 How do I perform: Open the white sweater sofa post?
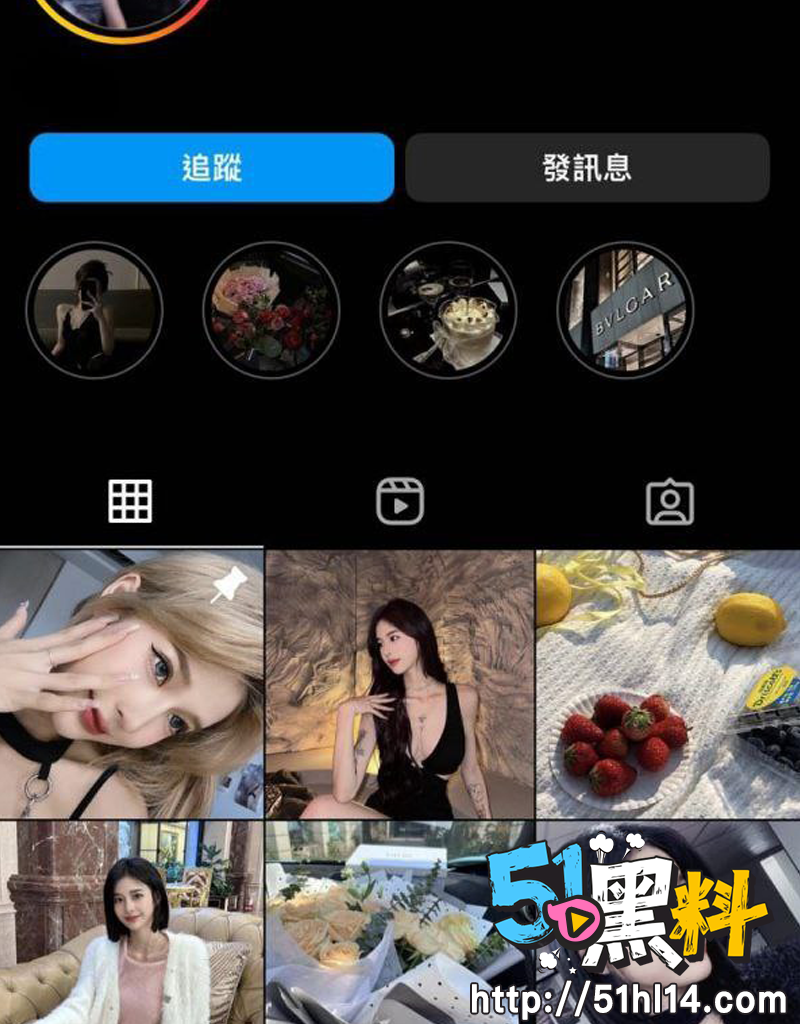[x=131, y=922]
